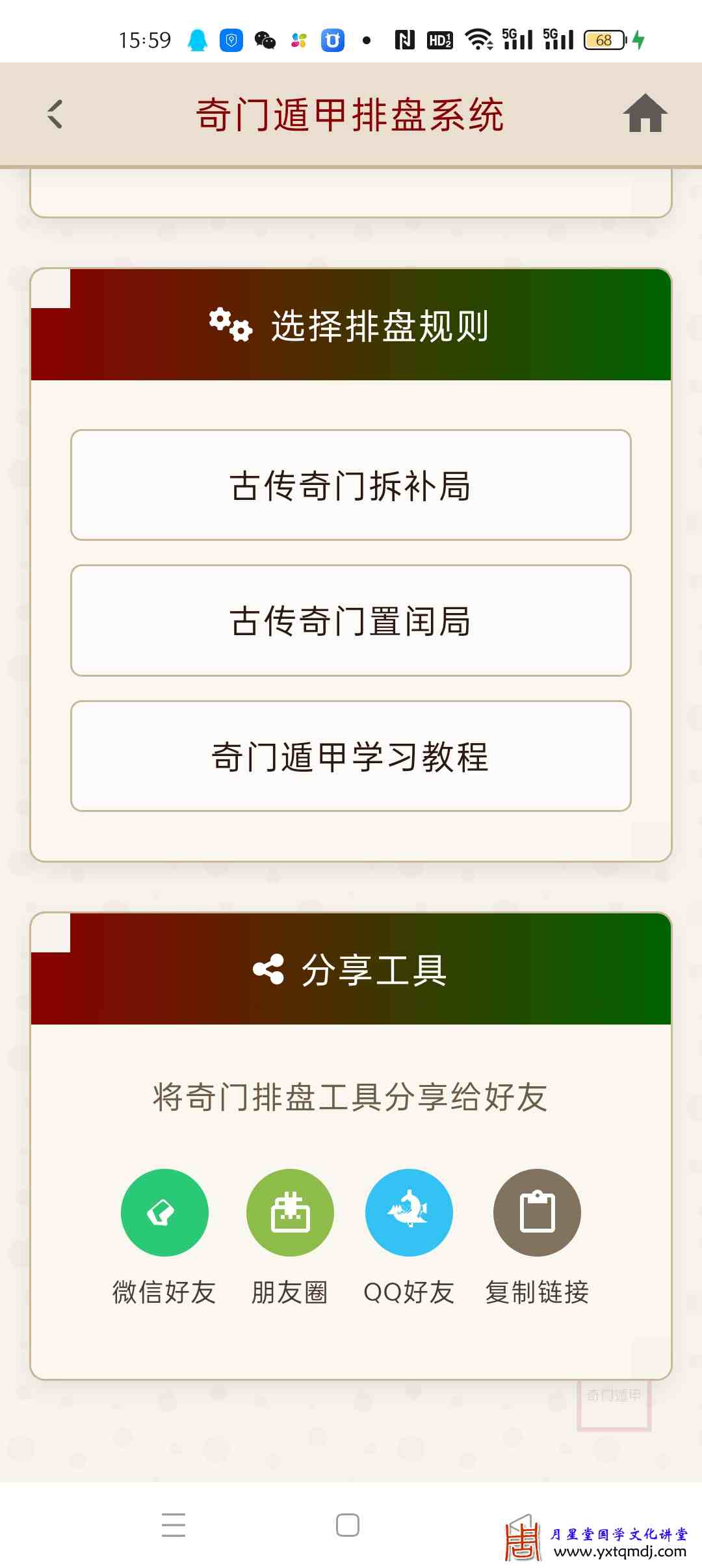Image resolution: width=702 pixels, height=1568 pixels.
Task: Tap the system home square button
Action: [348, 1524]
